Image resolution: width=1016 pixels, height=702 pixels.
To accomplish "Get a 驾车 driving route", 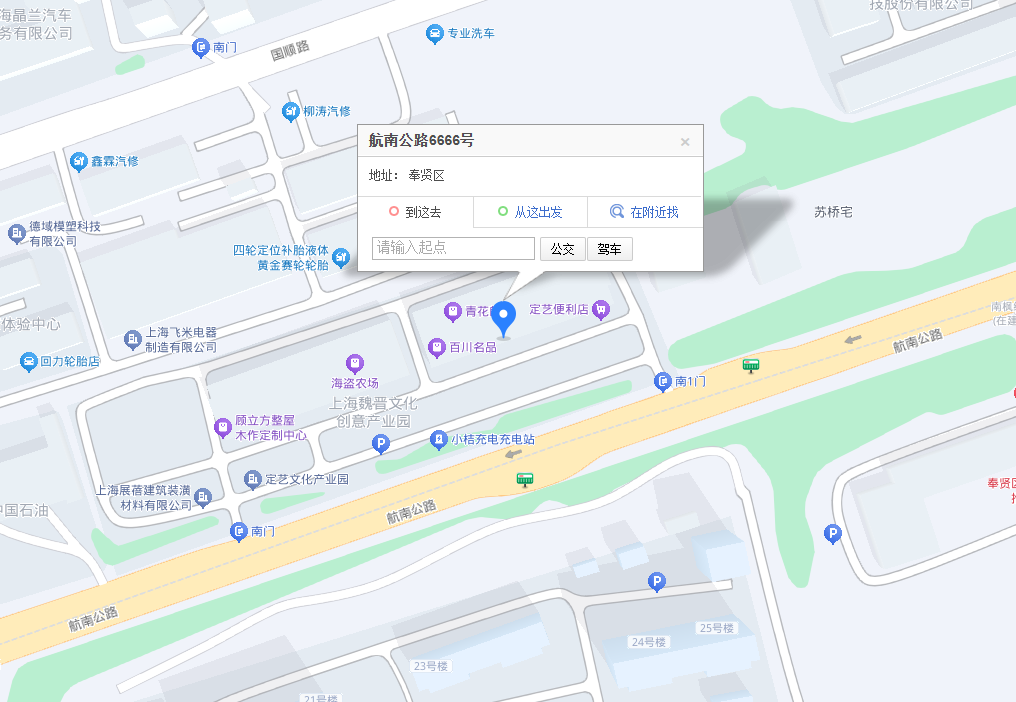I will pos(609,249).
